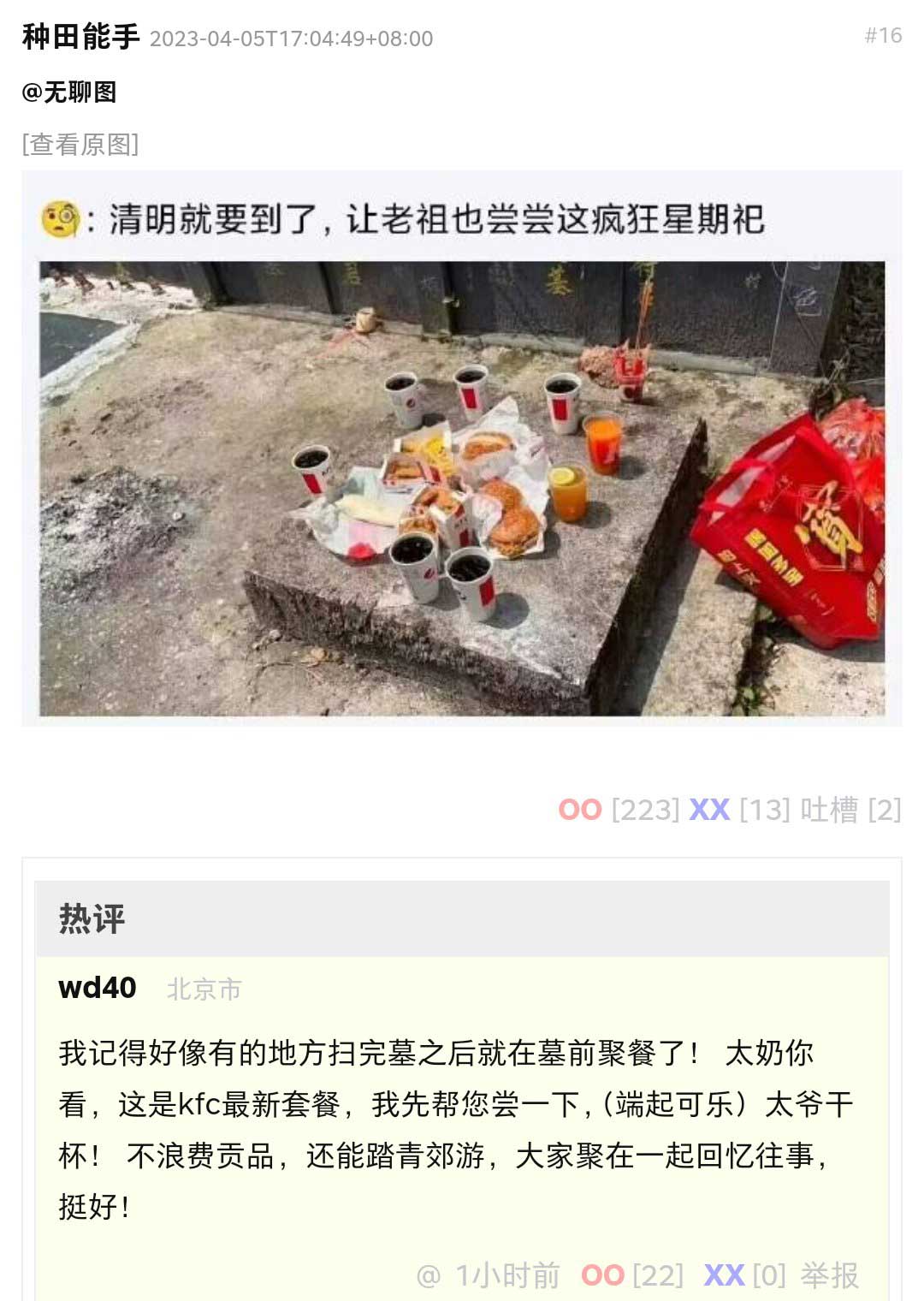
Task: Upvote wd40's hot comment with OO
Action: coord(602,1275)
